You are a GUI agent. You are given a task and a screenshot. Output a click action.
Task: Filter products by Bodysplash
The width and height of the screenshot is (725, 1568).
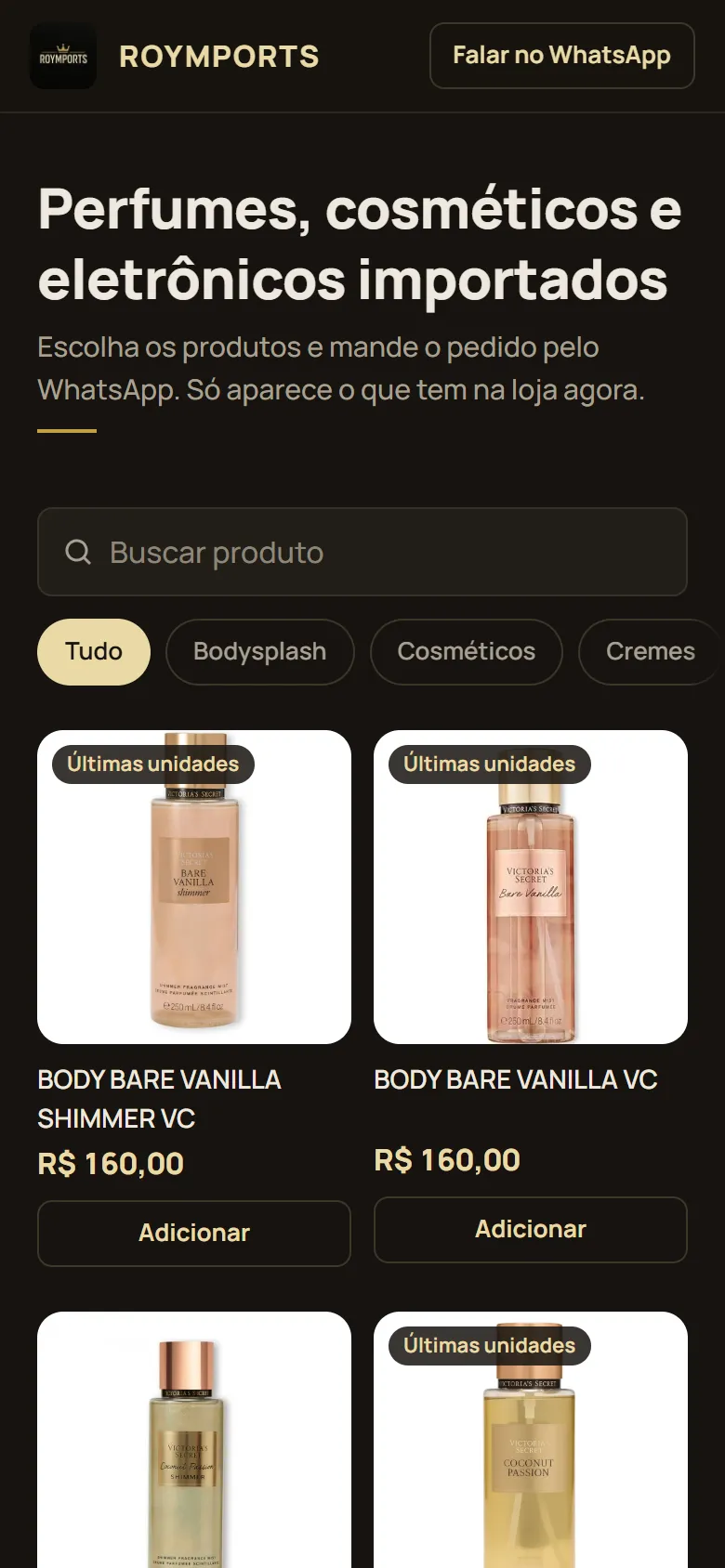[260, 652]
